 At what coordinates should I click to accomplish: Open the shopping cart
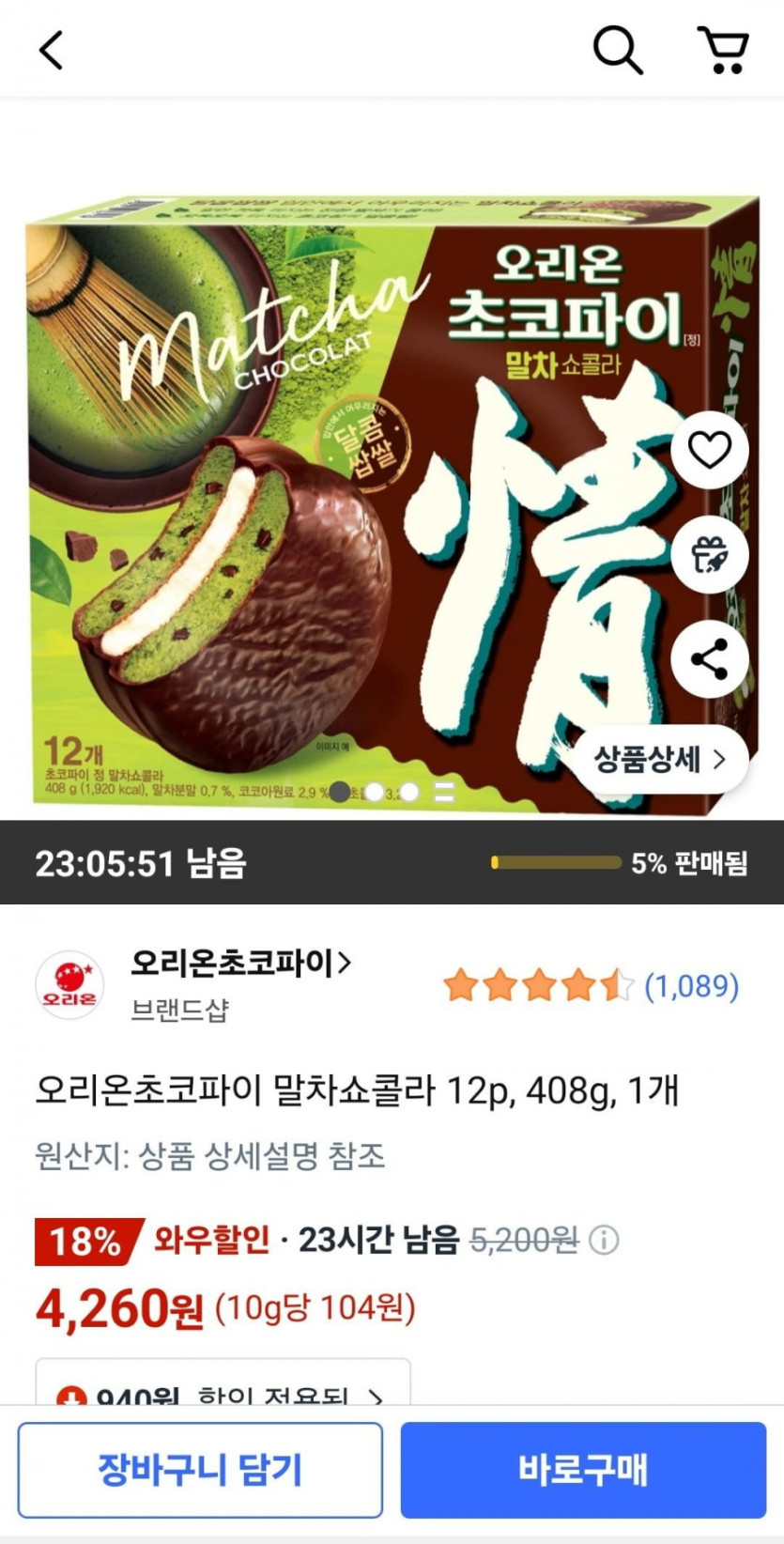coord(723,50)
